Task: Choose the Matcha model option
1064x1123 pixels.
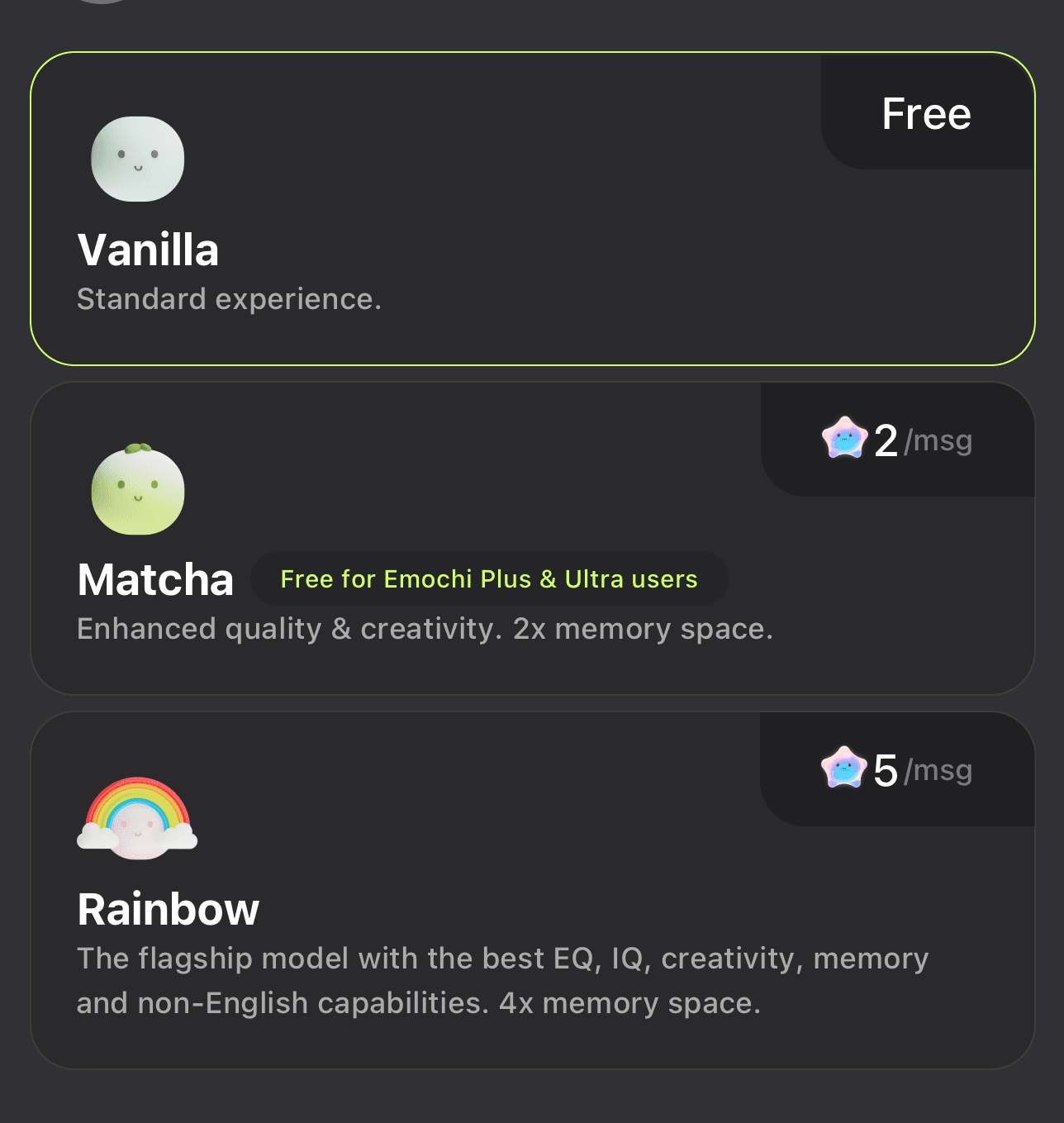Action: click(532, 538)
